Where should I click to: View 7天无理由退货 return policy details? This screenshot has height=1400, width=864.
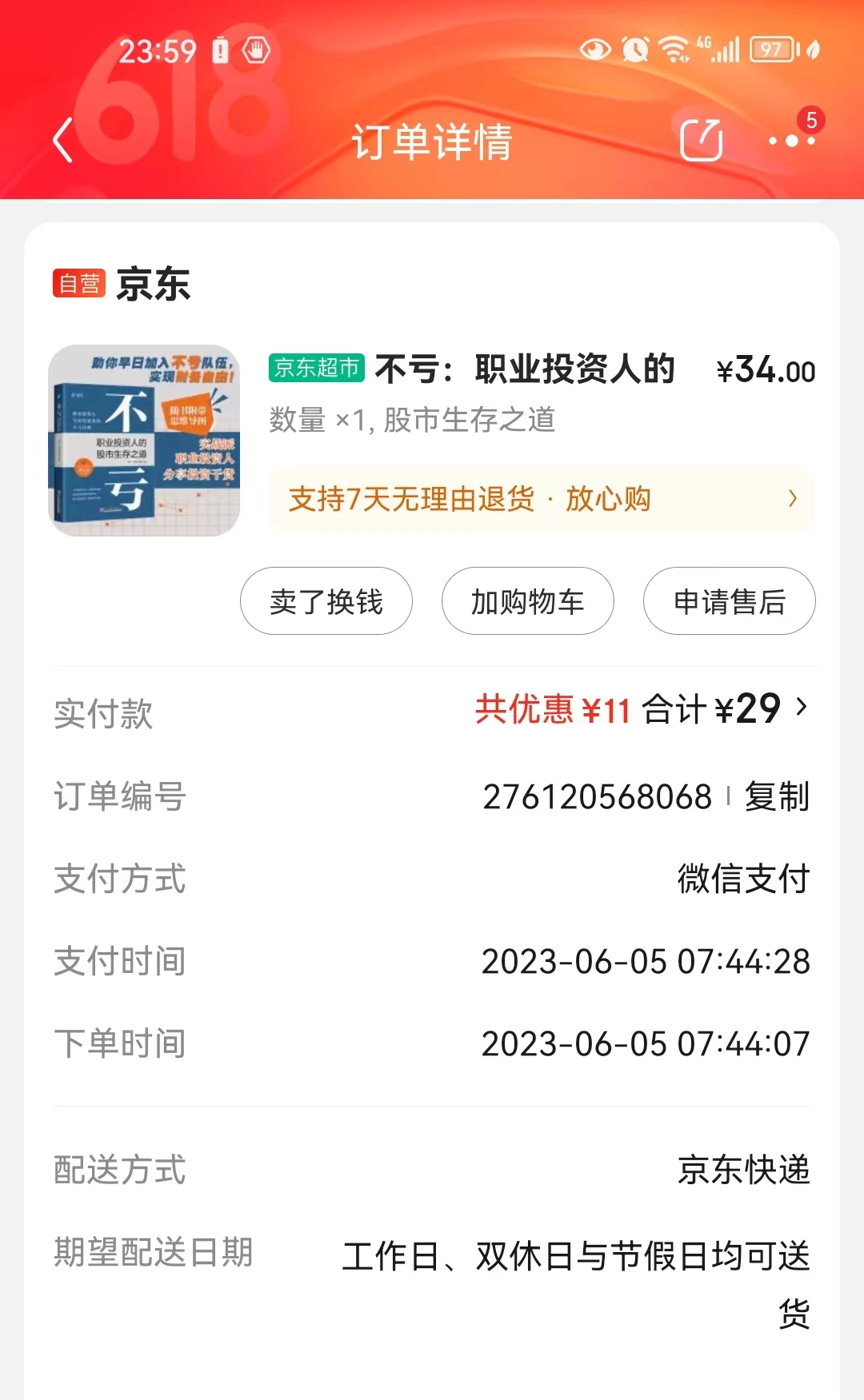[542, 499]
